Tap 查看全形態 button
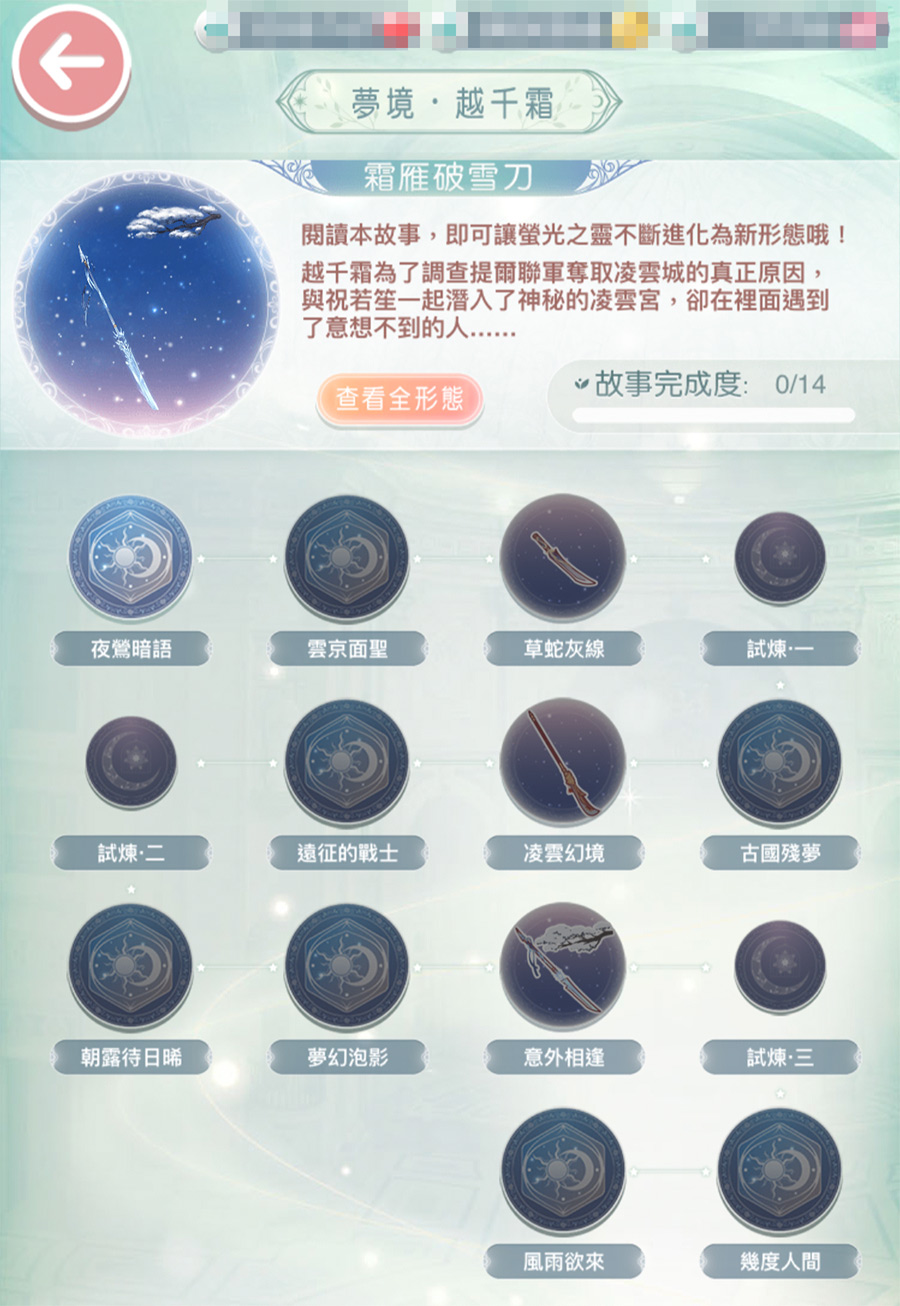900x1306 pixels. (x=399, y=399)
